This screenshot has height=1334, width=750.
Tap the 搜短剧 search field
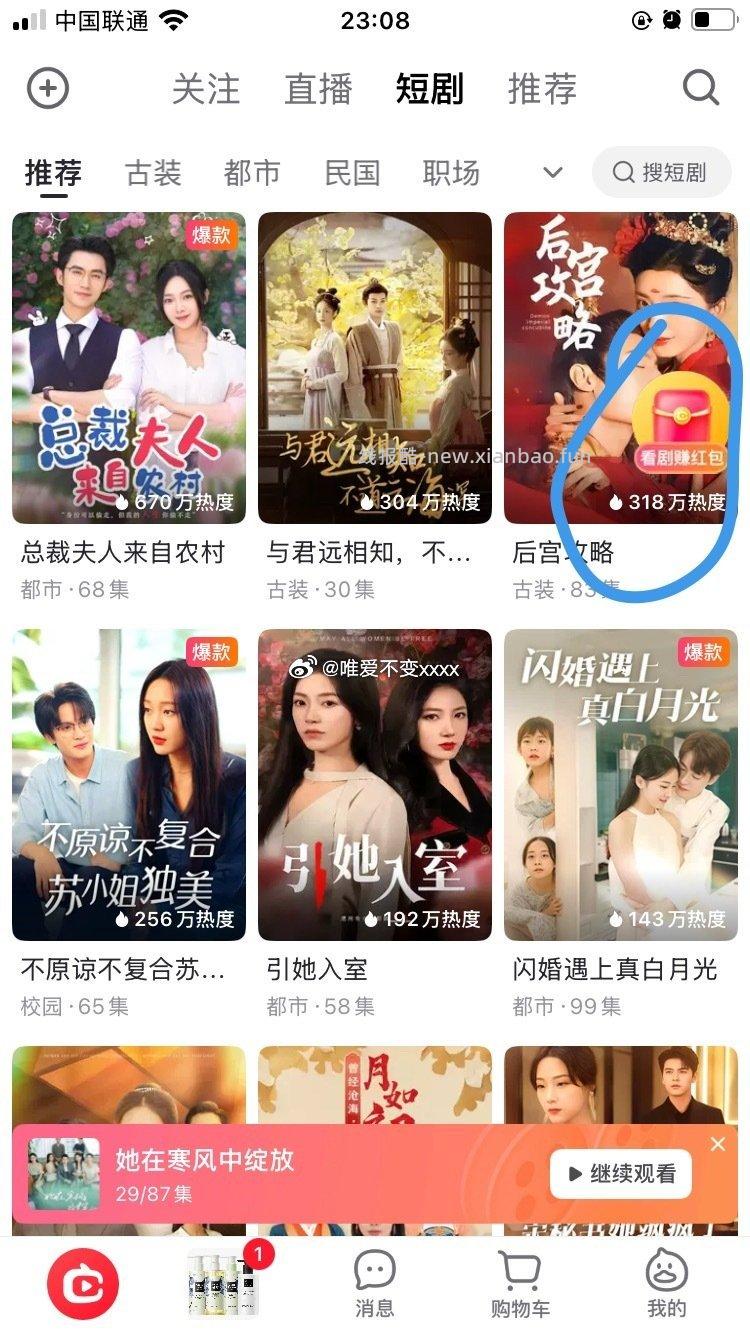[661, 172]
